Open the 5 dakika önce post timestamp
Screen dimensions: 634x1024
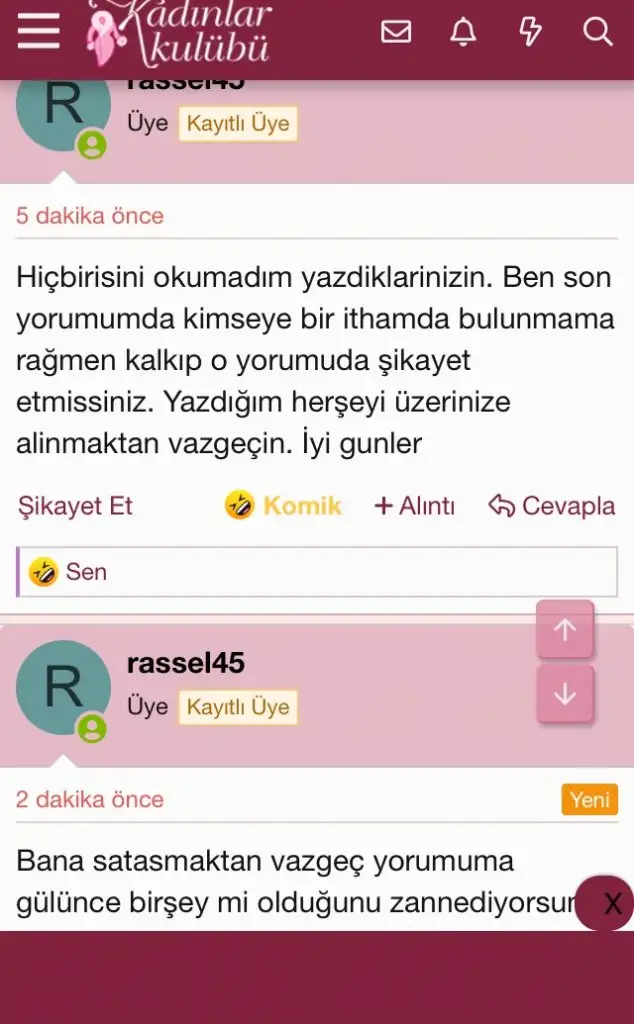pyautogui.click(x=90, y=216)
